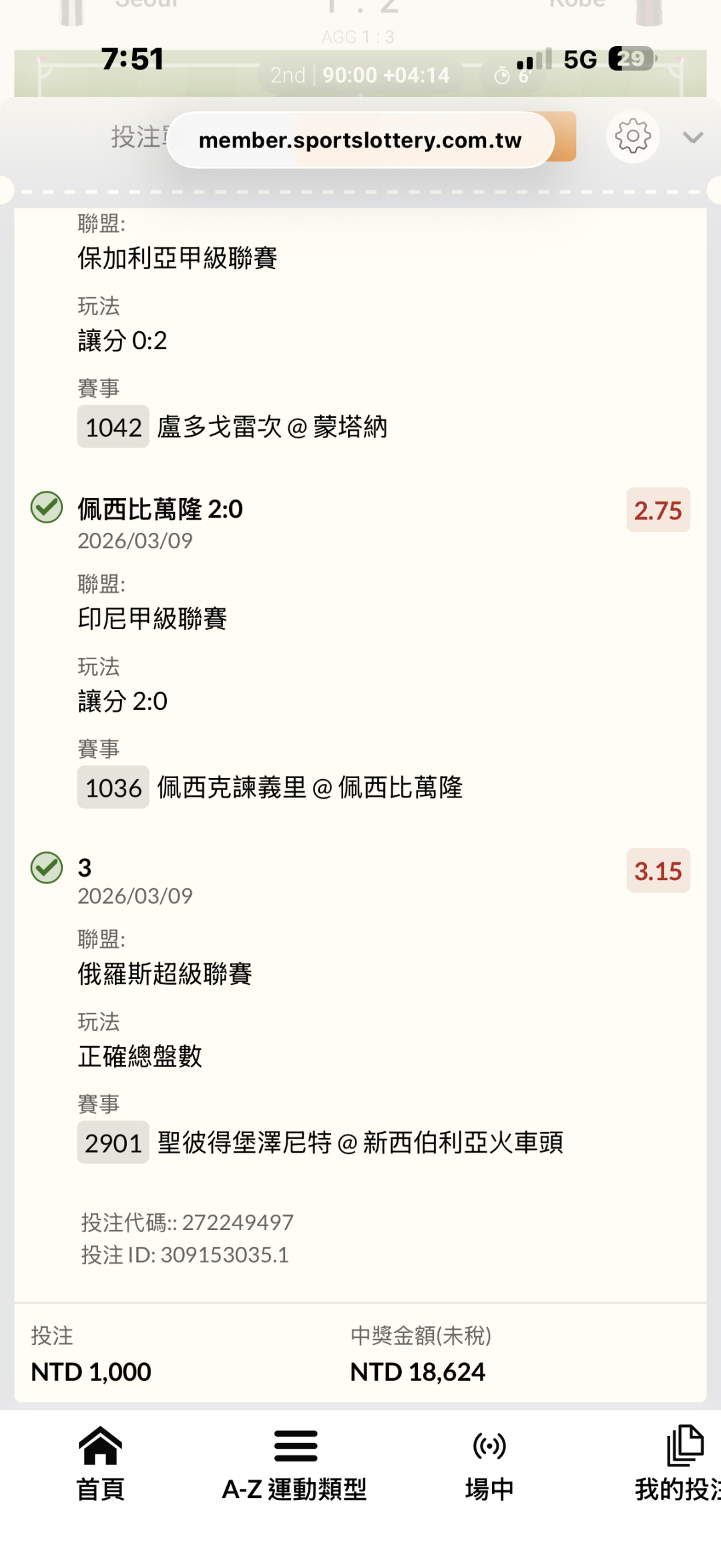Expand the chevron dropdown beside settings
Viewport: 721px width, 1568px height.
(x=693, y=138)
